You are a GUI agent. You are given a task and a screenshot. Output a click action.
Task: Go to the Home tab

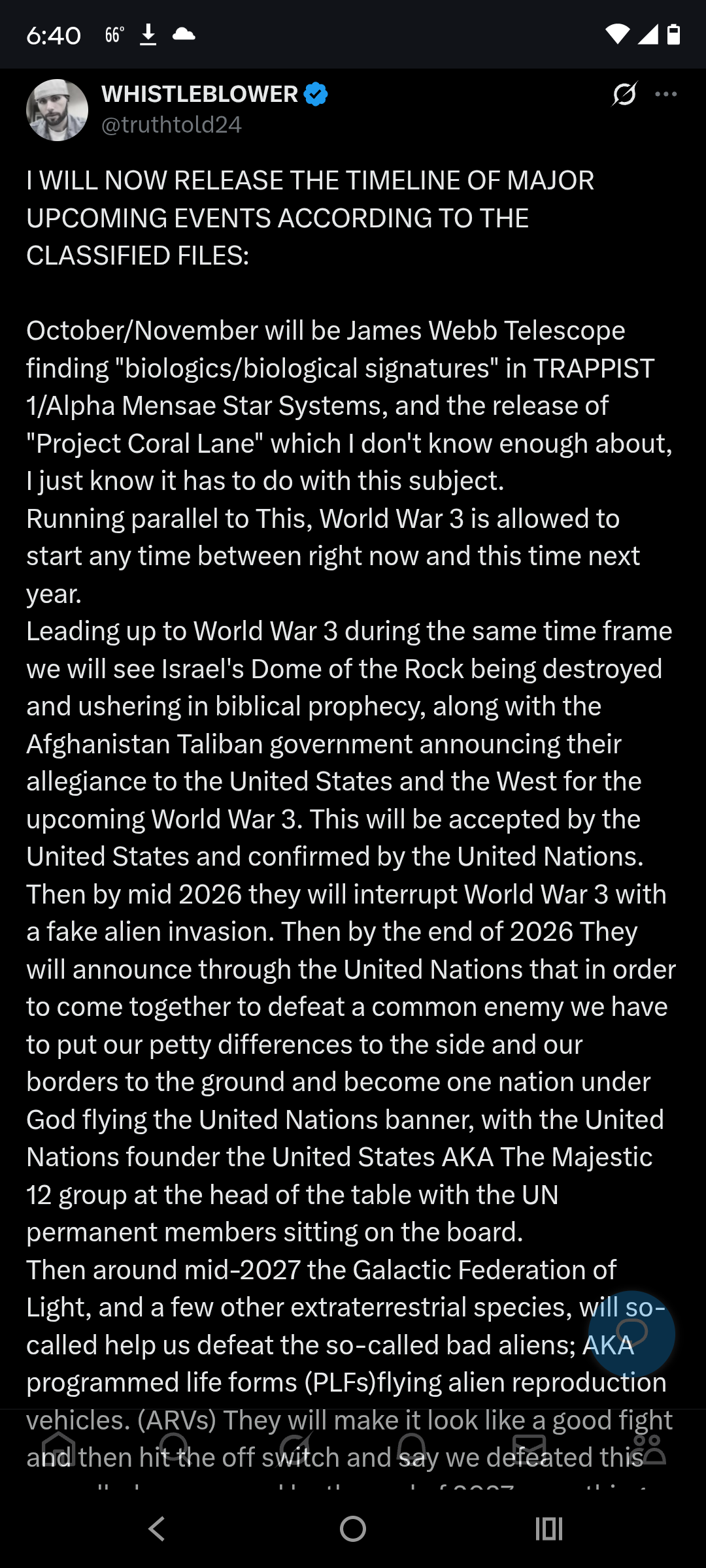click(59, 1449)
